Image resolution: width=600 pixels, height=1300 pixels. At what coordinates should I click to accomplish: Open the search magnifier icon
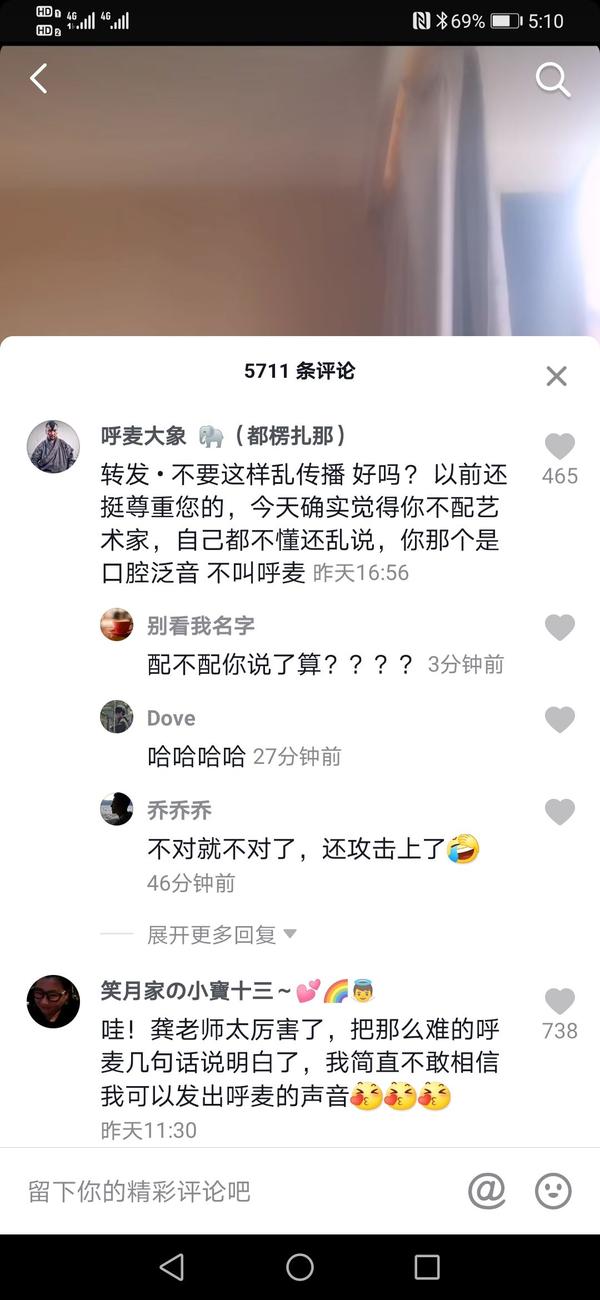(x=553, y=79)
